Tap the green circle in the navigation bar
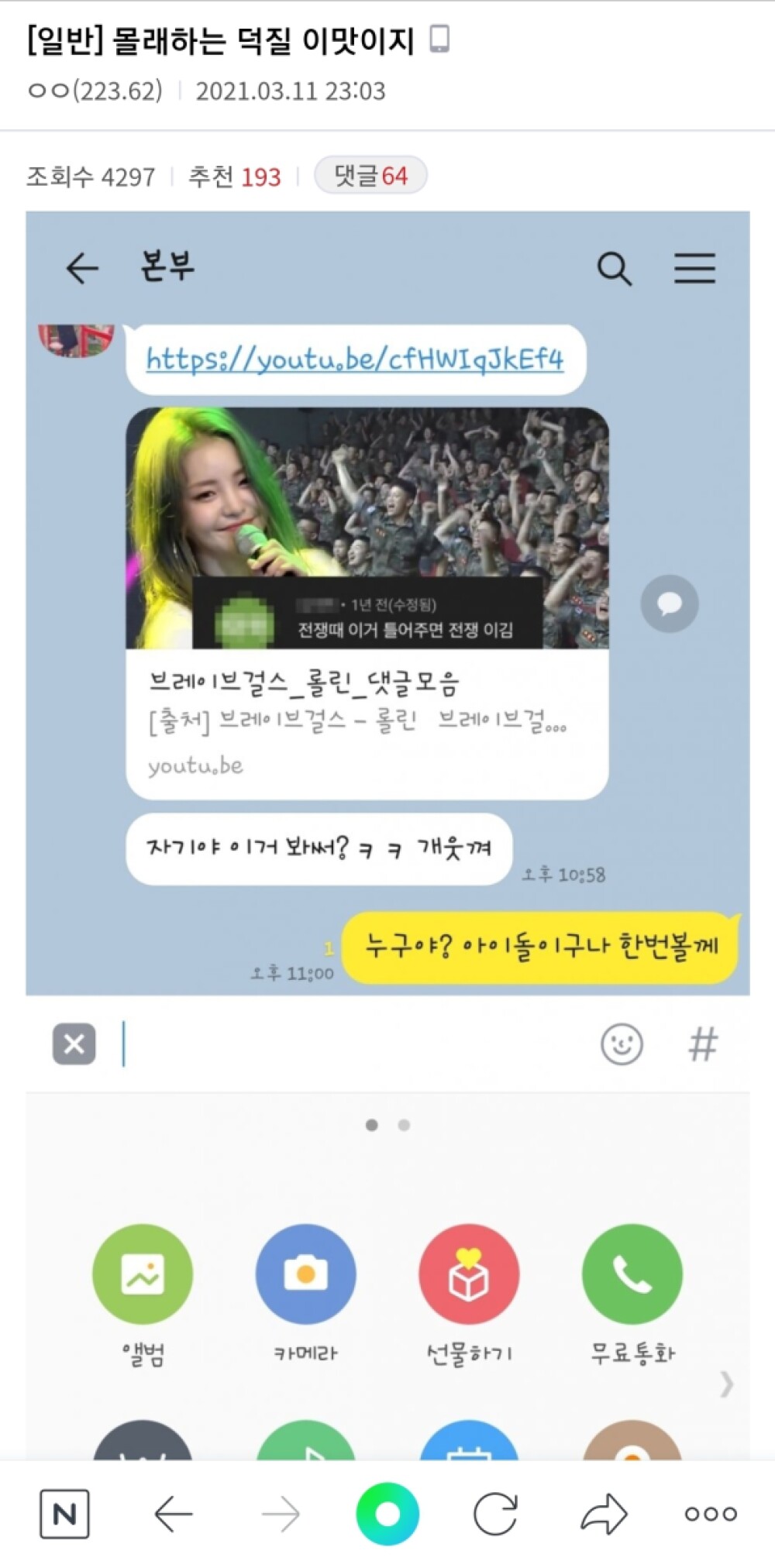The width and height of the screenshot is (775, 1568). pos(389,1511)
